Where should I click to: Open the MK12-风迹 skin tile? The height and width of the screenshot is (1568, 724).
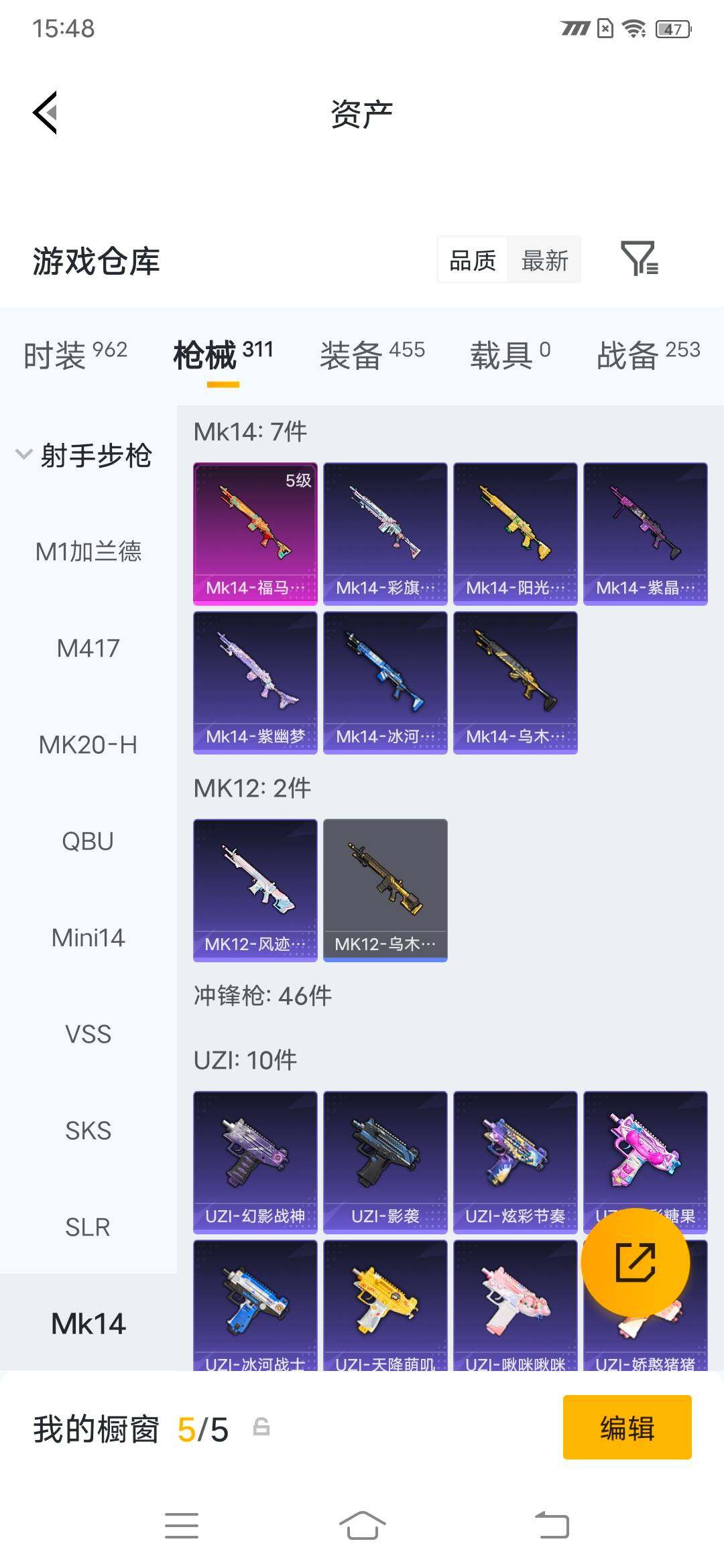pyautogui.click(x=255, y=890)
